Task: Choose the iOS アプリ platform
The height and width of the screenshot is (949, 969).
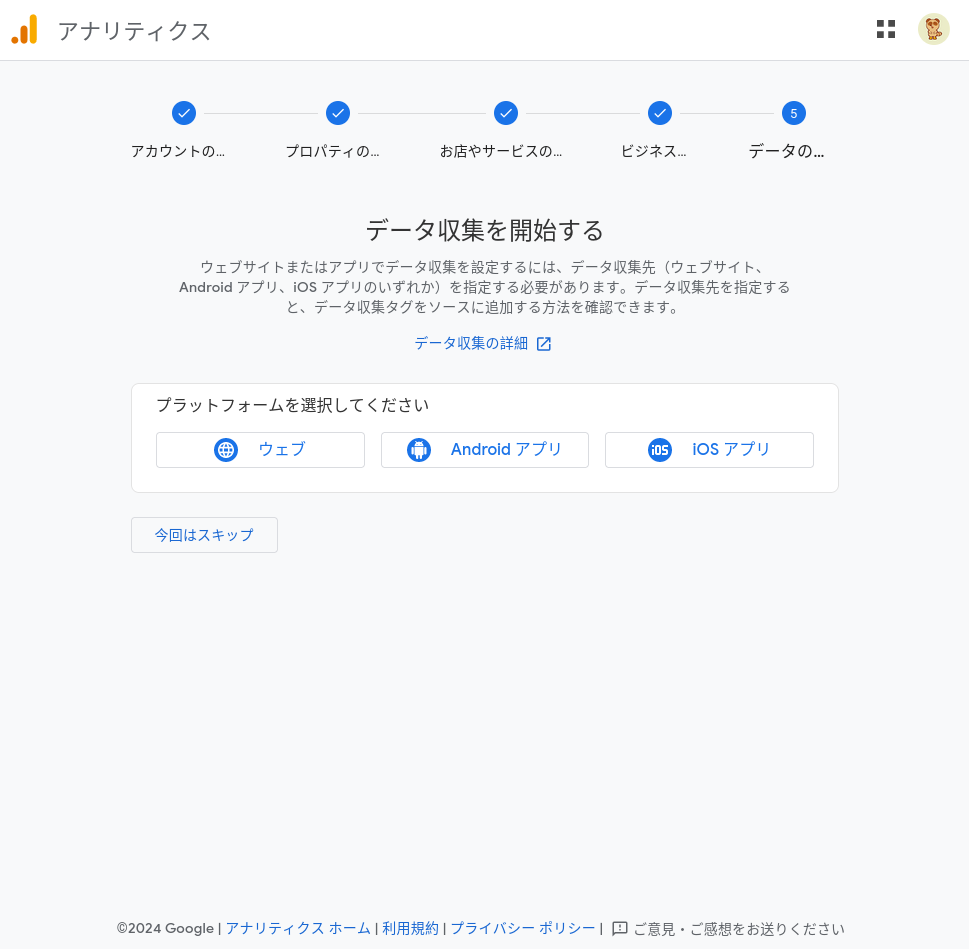Action: click(x=709, y=450)
